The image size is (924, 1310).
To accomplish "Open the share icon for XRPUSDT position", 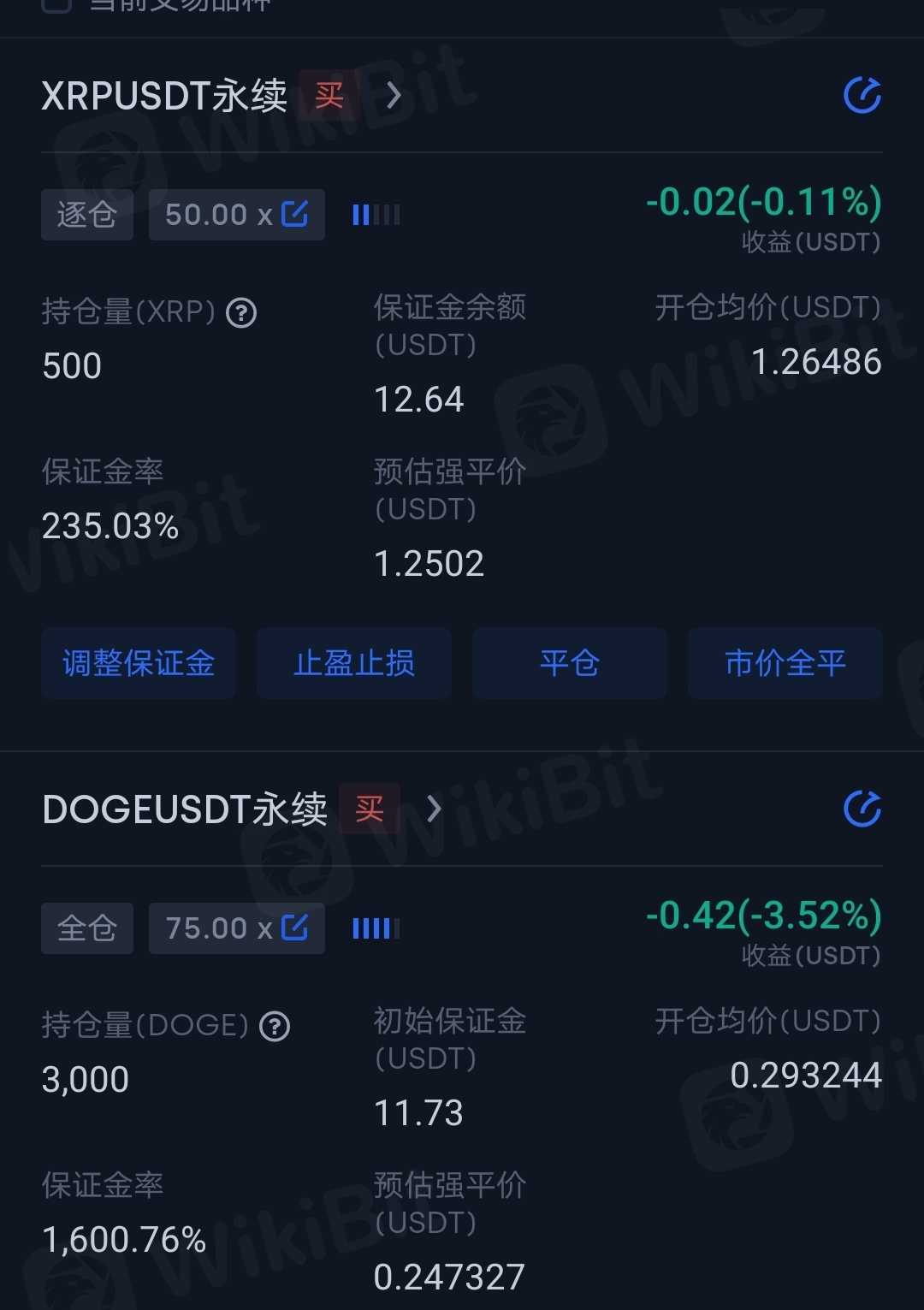I will pos(862,95).
